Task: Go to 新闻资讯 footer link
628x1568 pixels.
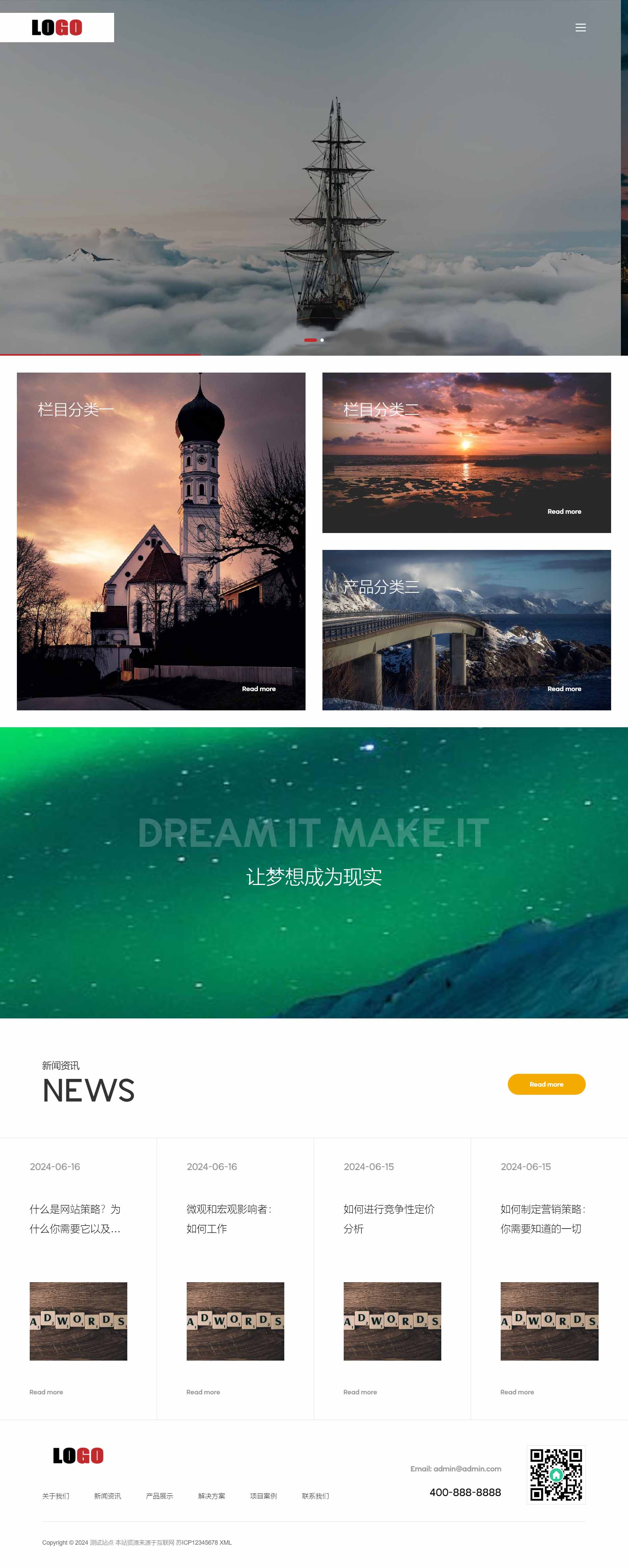Action: [108, 1496]
